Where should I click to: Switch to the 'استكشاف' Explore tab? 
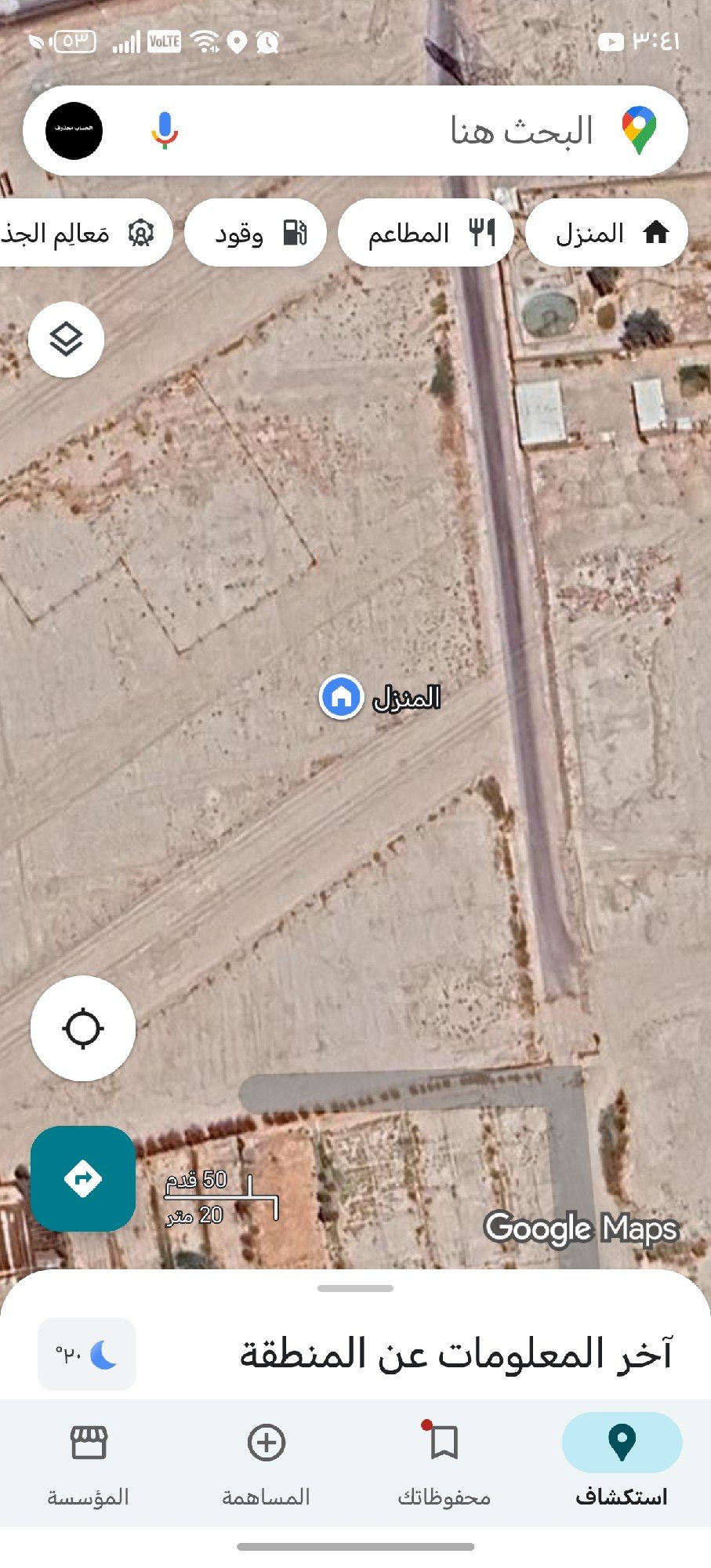(622, 1460)
